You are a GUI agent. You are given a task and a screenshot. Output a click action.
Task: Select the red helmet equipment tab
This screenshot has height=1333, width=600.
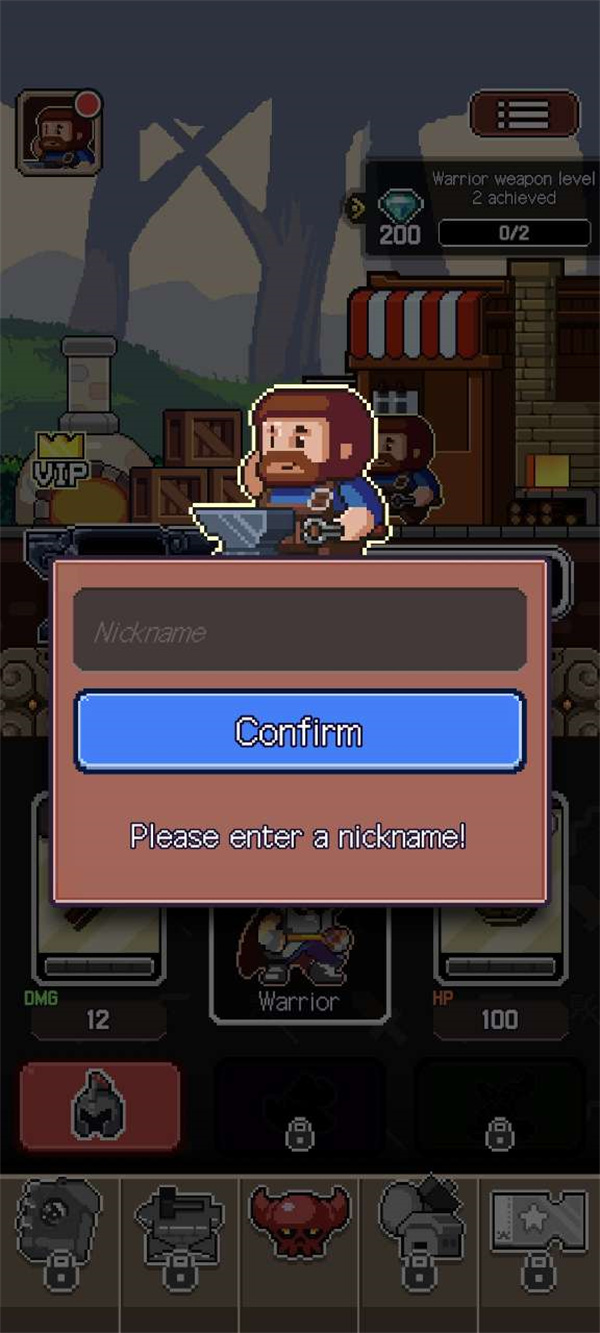(99, 1107)
